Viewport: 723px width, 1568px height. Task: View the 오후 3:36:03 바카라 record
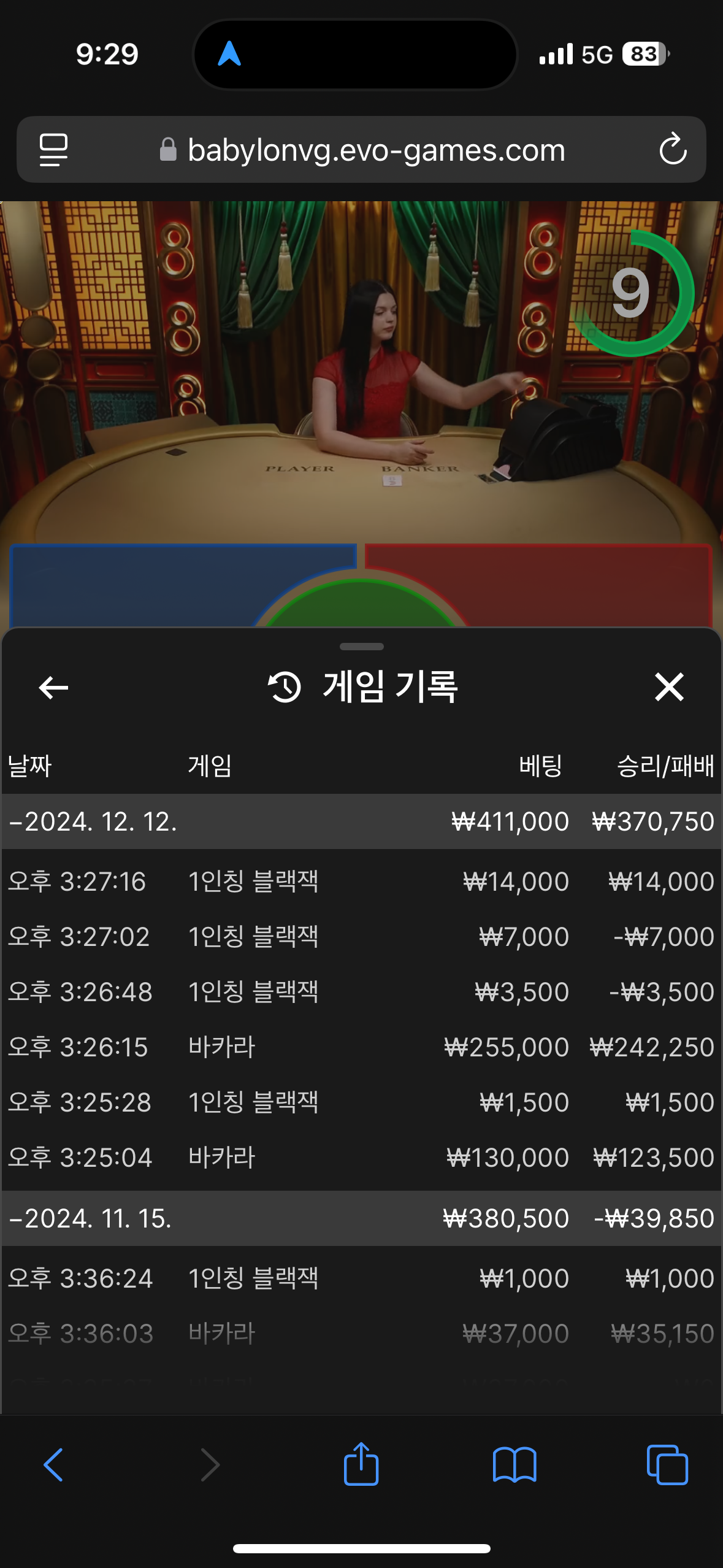(x=361, y=1334)
